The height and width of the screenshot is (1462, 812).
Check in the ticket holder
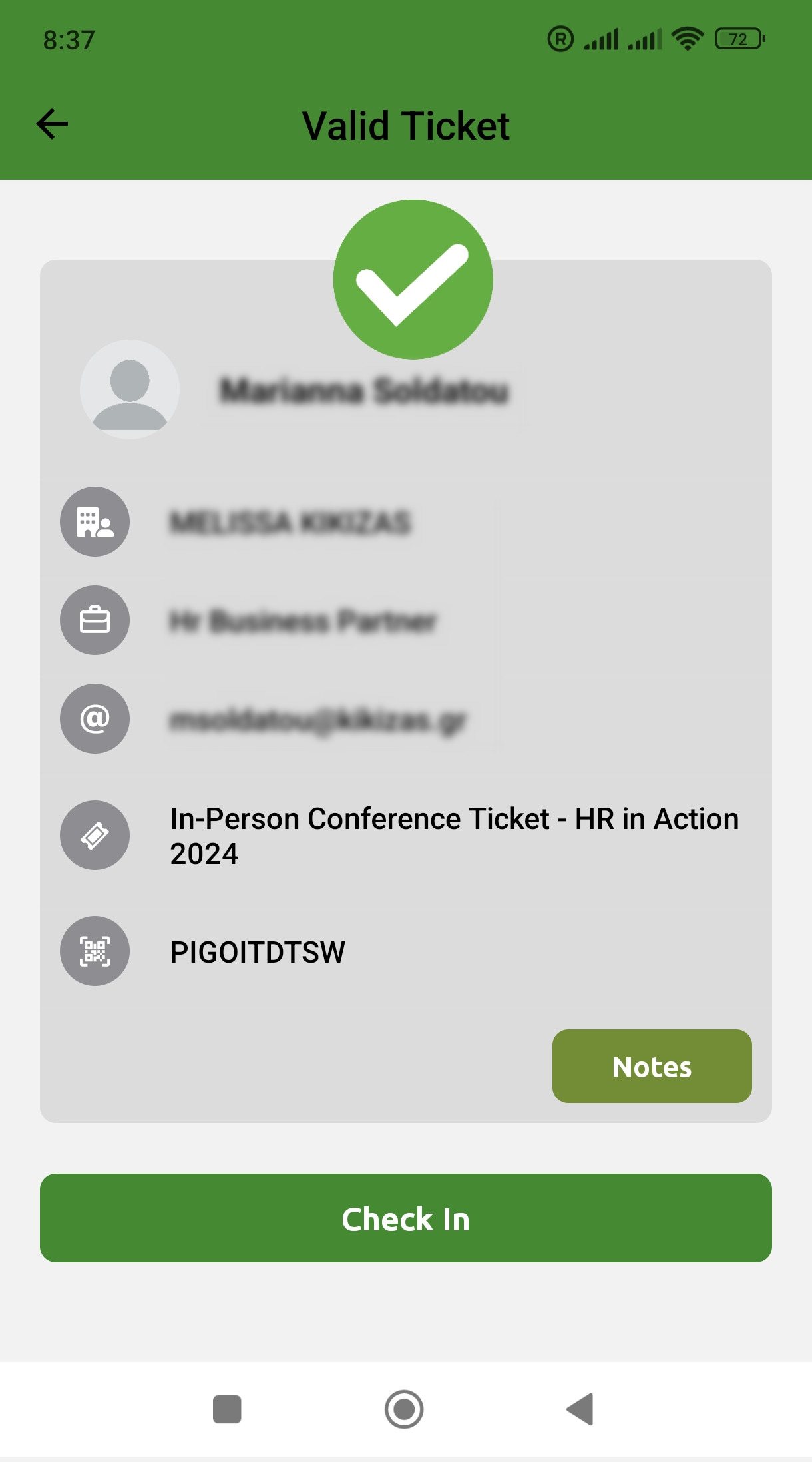coord(405,1218)
